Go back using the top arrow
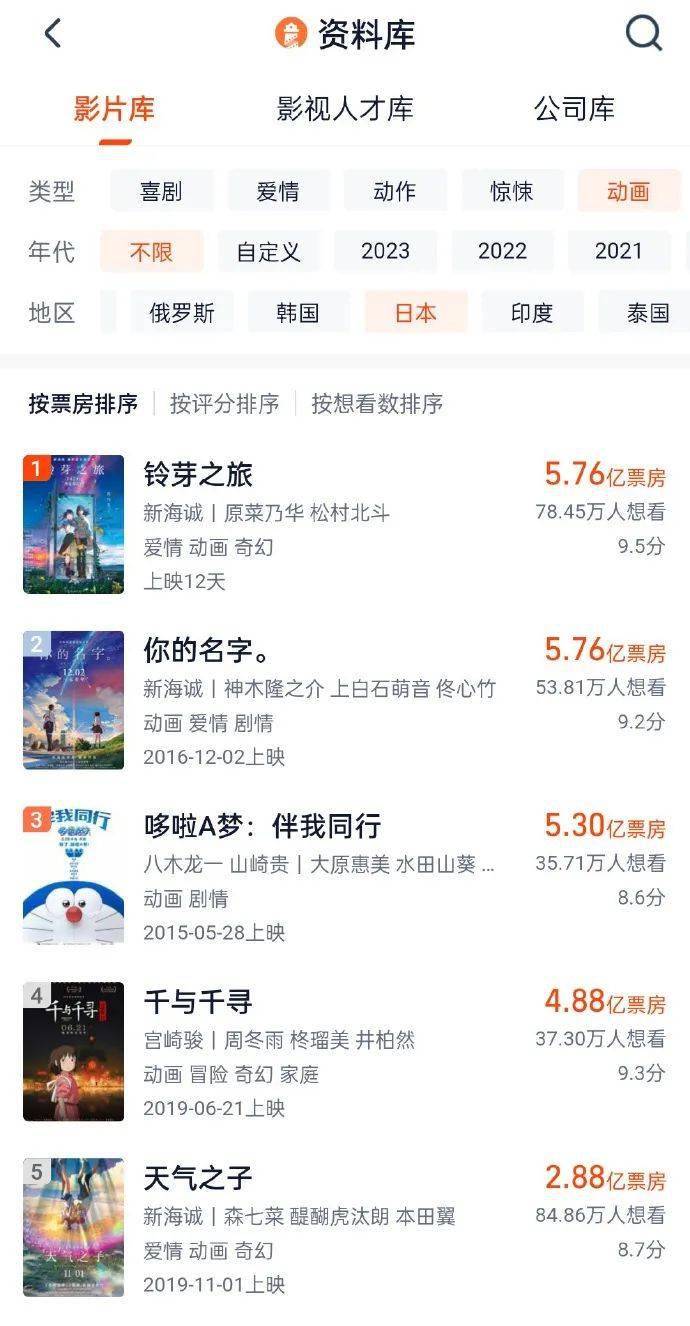The width and height of the screenshot is (690, 1326). (53, 34)
